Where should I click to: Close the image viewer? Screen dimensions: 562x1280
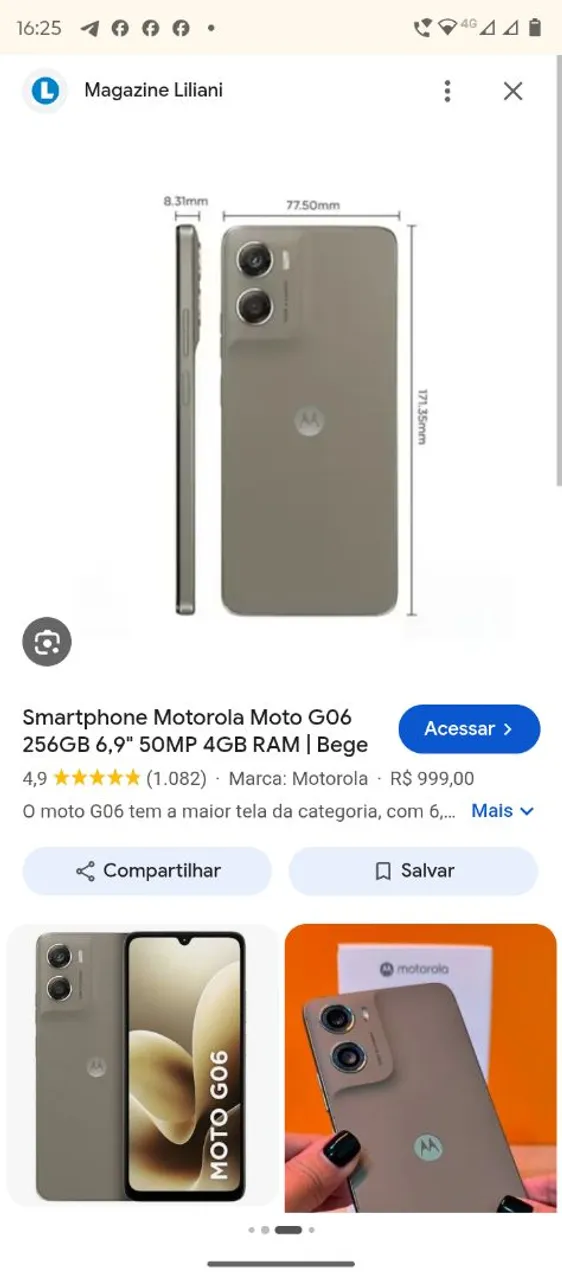click(x=513, y=91)
